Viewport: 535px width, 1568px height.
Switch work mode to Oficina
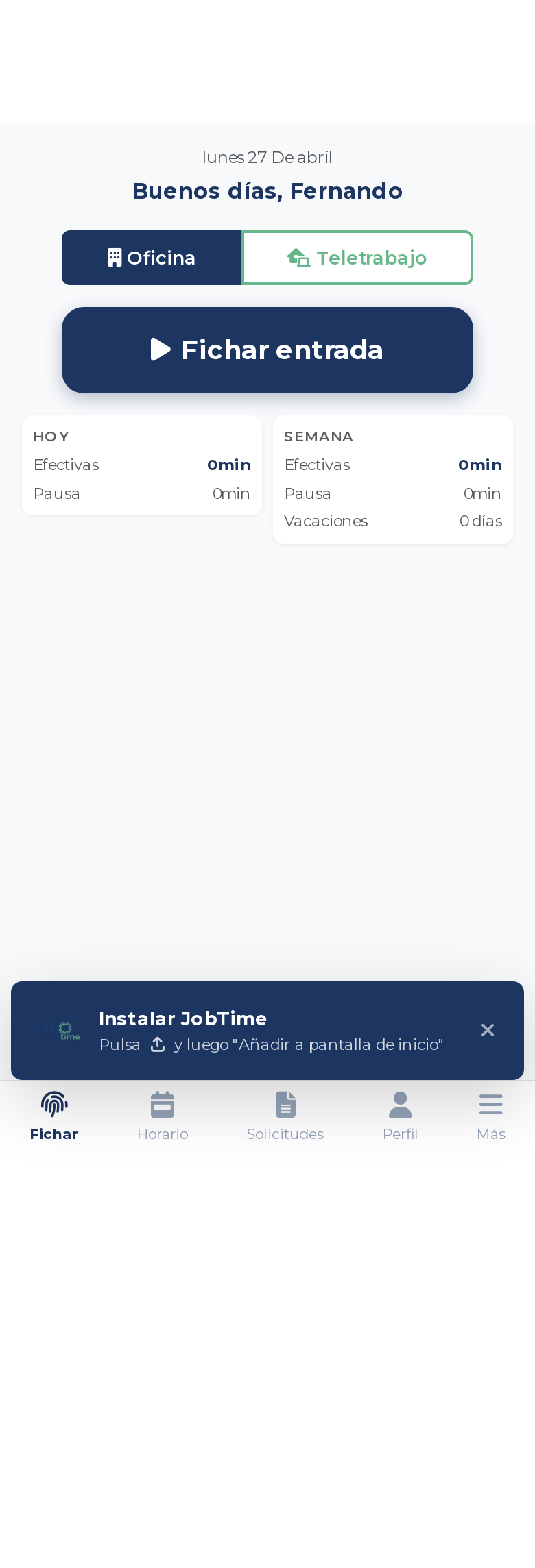[151, 258]
